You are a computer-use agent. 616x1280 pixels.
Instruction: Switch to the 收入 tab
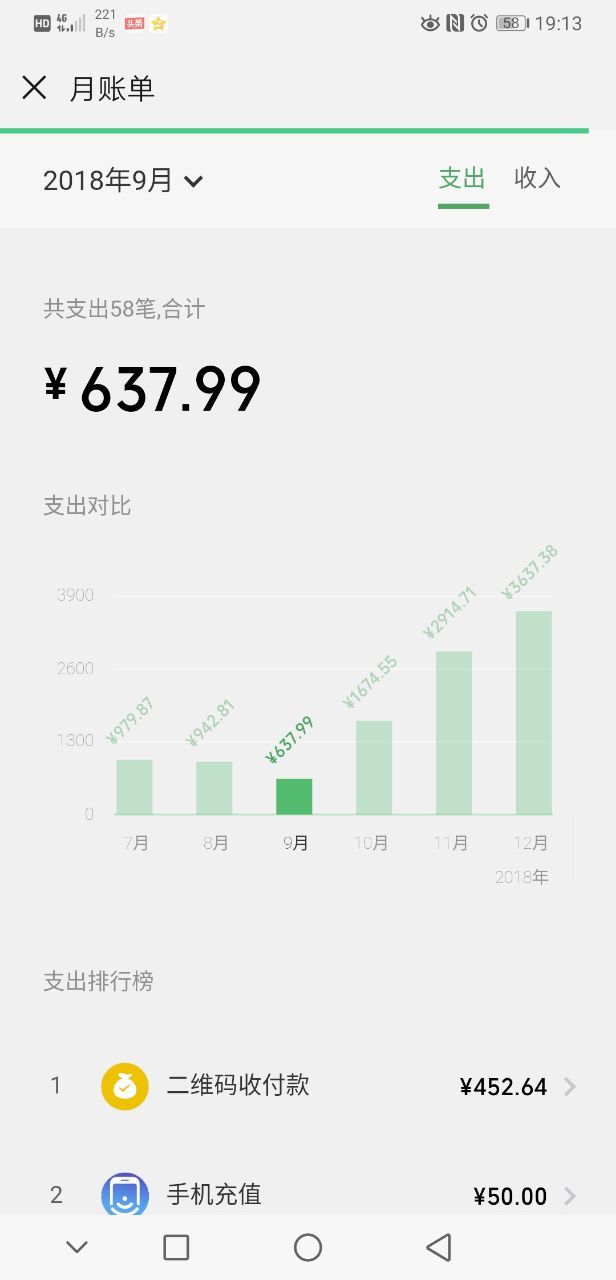coord(537,178)
